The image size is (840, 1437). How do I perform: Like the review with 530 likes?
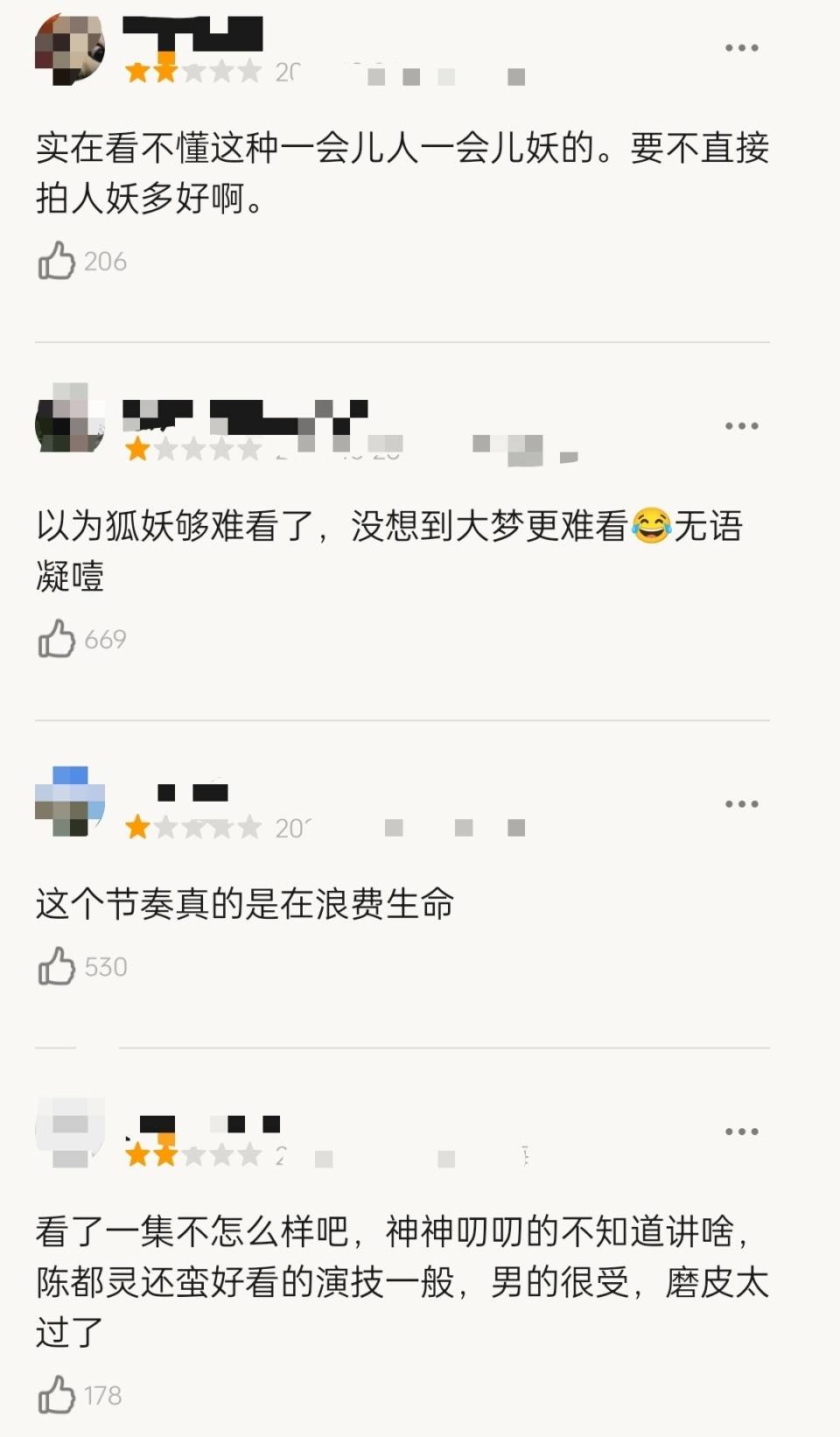pos(57,966)
